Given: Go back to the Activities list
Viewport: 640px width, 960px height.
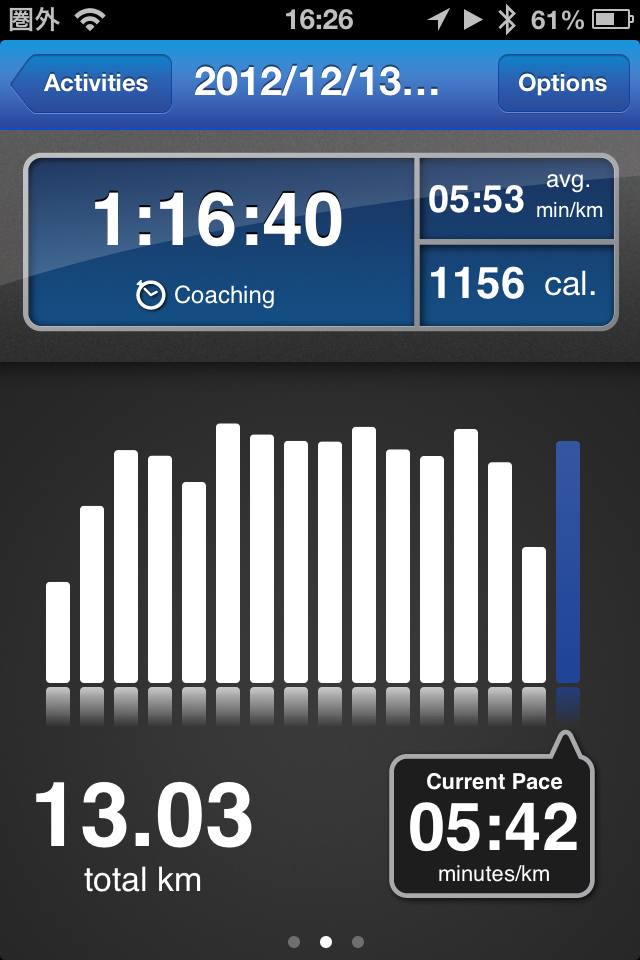Looking at the screenshot, I should 92,84.
